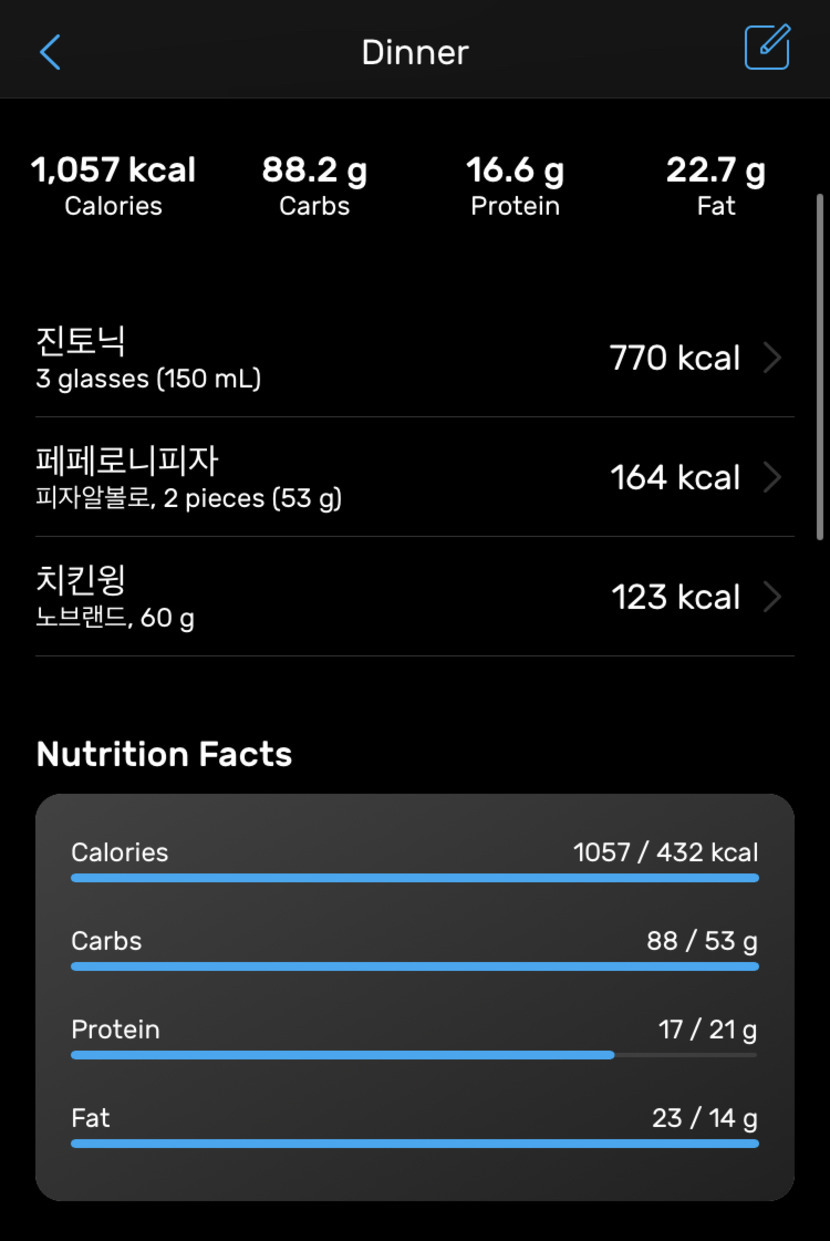This screenshot has height=1241, width=830.
Task: View details for 페페로니피자 entry
Action: [414, 477]
